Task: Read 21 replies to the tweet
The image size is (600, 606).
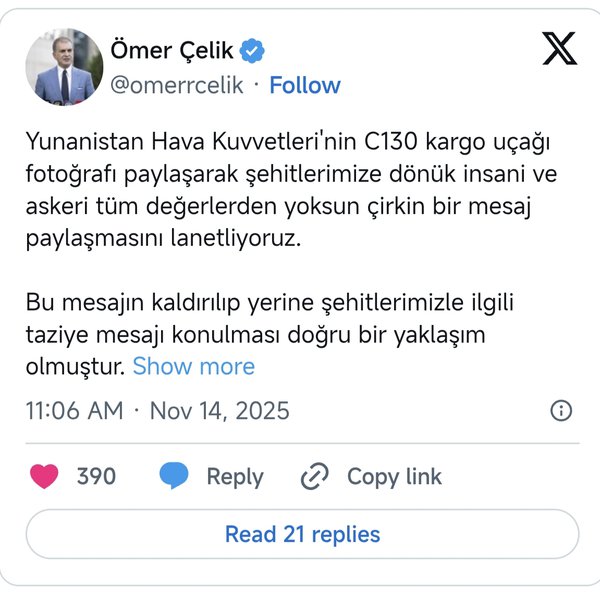Action: [302, 534]
